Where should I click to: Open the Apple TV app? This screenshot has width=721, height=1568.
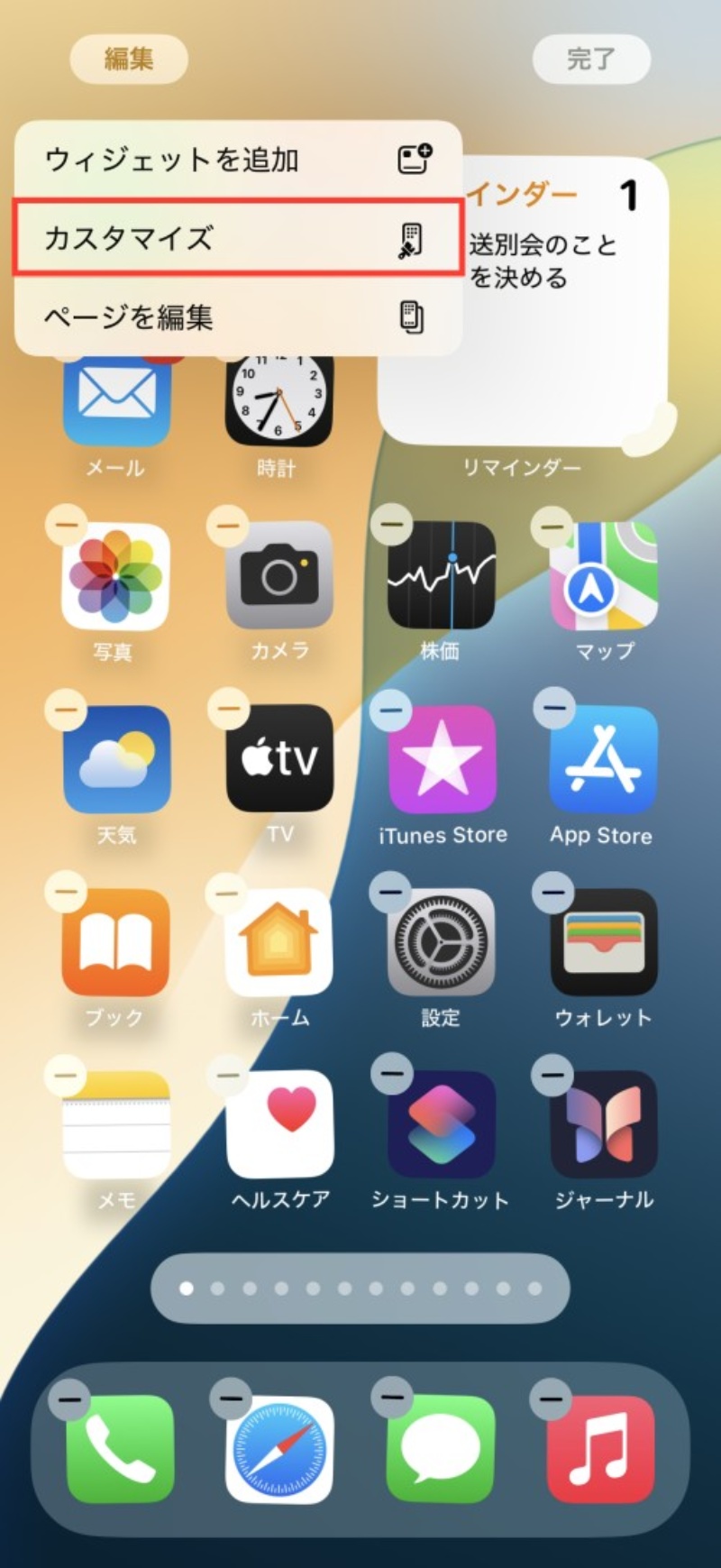coord(279,759)
